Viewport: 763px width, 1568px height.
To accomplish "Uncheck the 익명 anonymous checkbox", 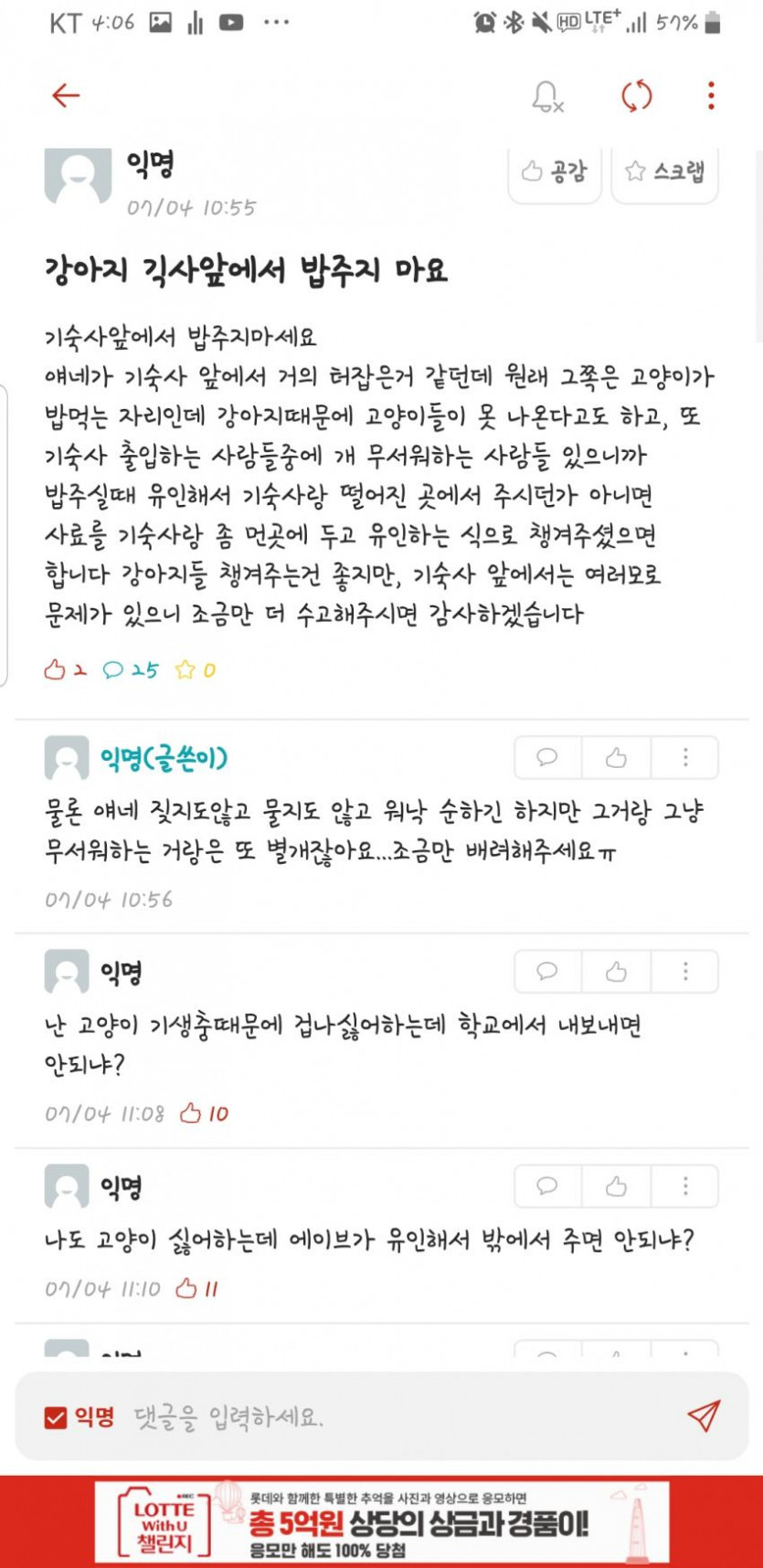I will (x=56, y=1417).
